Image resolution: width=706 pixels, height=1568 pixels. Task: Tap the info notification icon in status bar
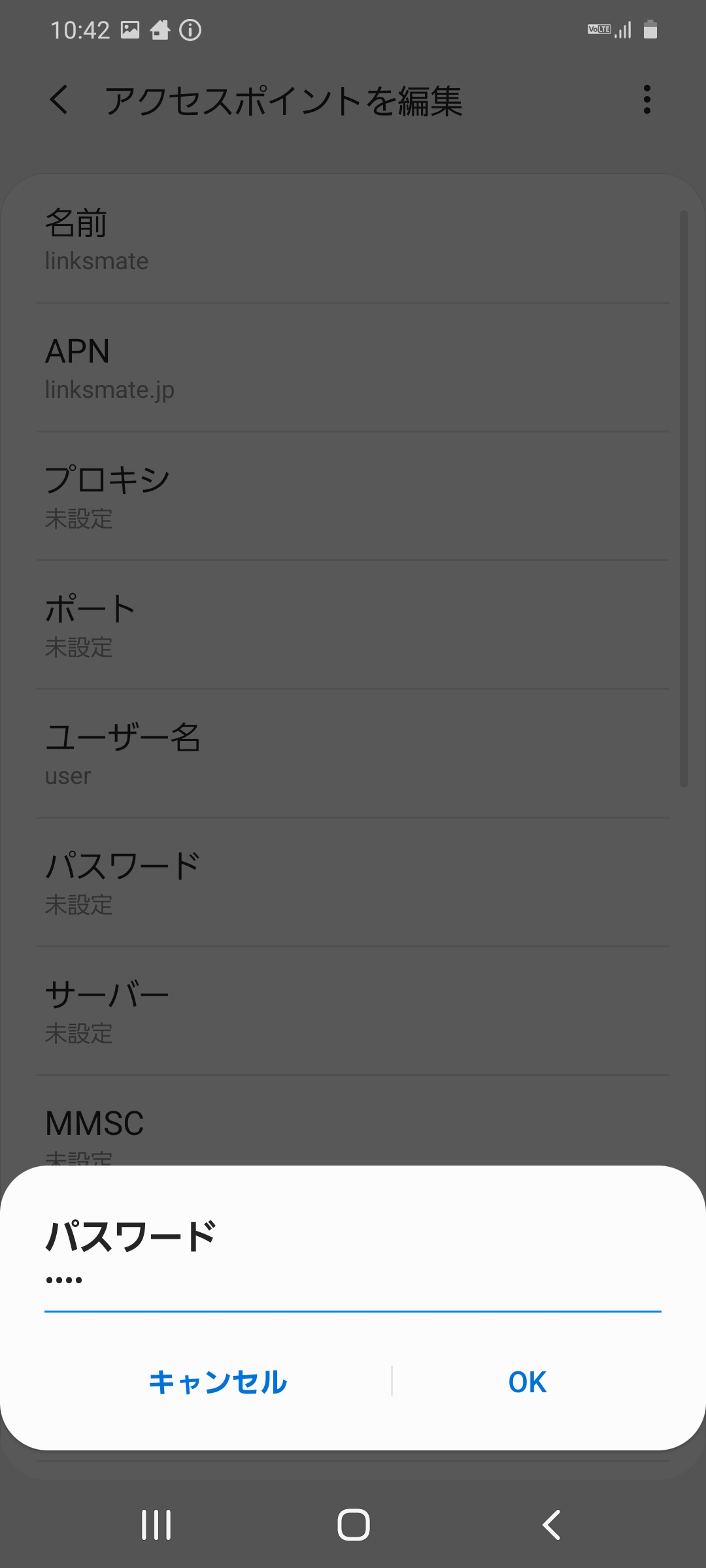pos(189,29)
